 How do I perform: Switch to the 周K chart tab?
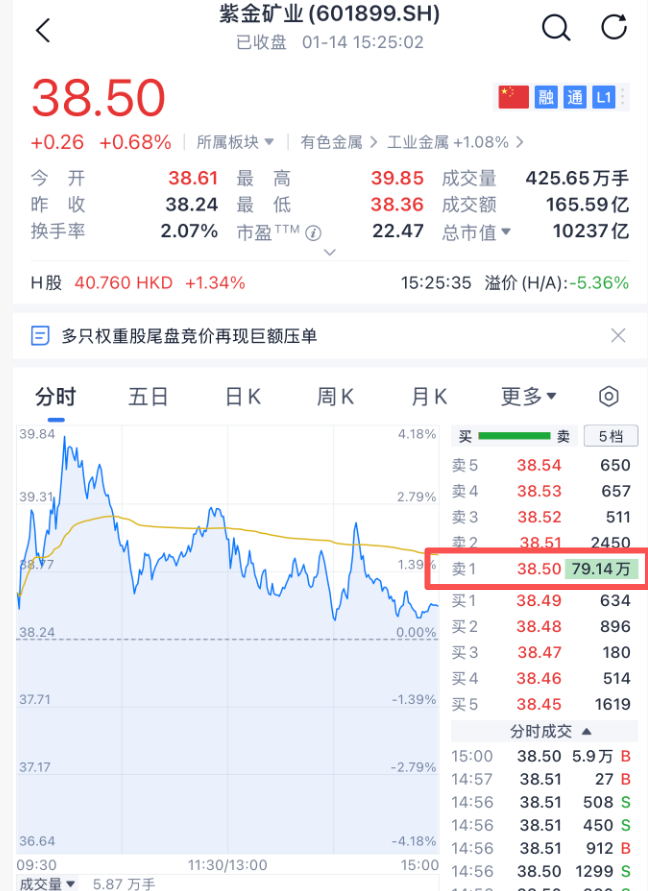[336, 397]
